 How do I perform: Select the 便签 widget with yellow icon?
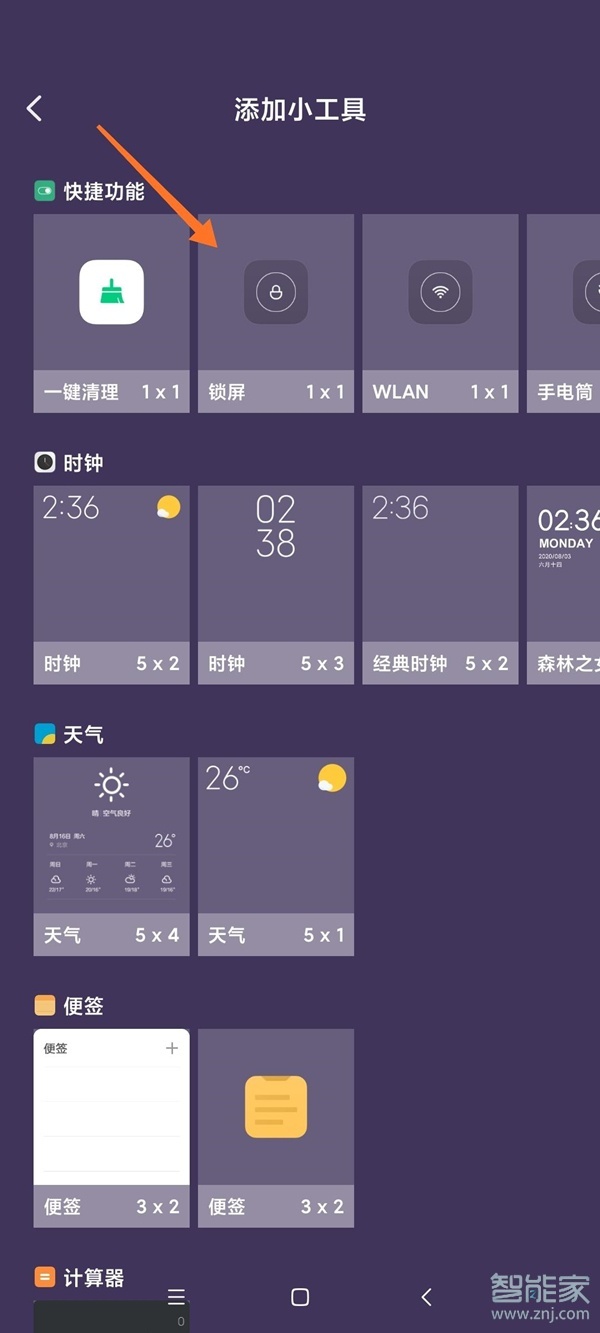click(x=275, y=1127)
